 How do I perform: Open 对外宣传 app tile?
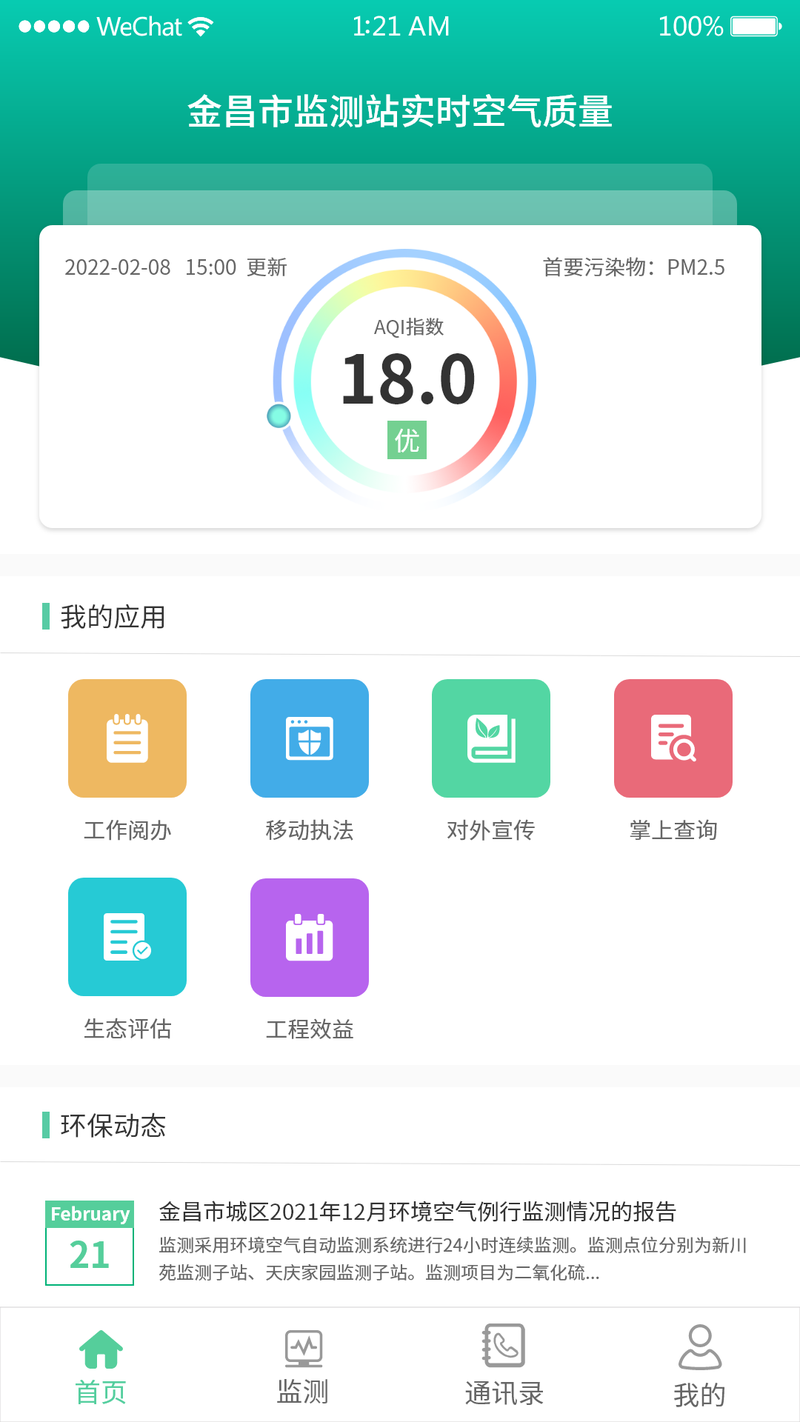click(491, 739)
